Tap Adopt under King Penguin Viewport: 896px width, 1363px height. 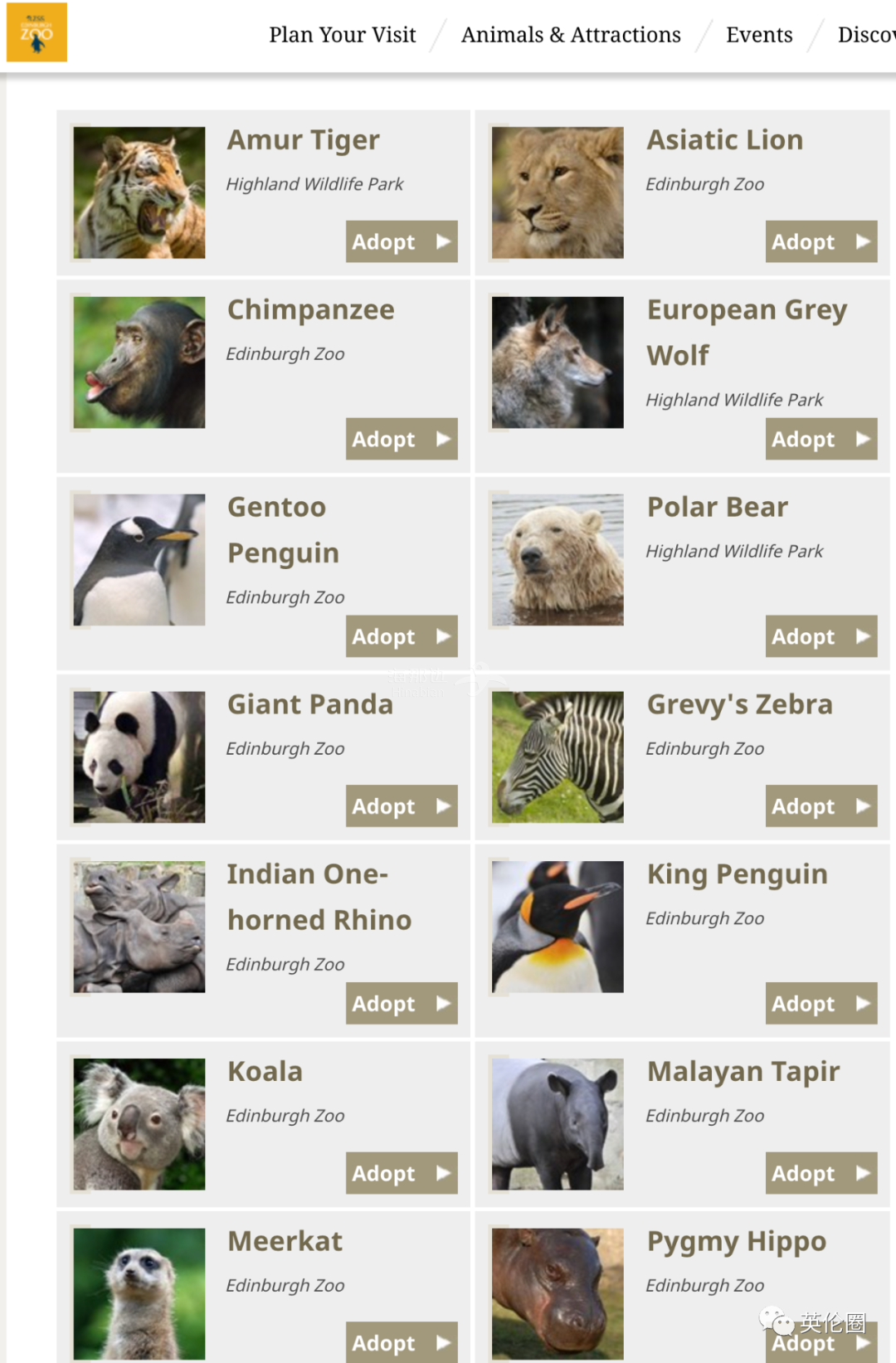(x=821, y=1004)
